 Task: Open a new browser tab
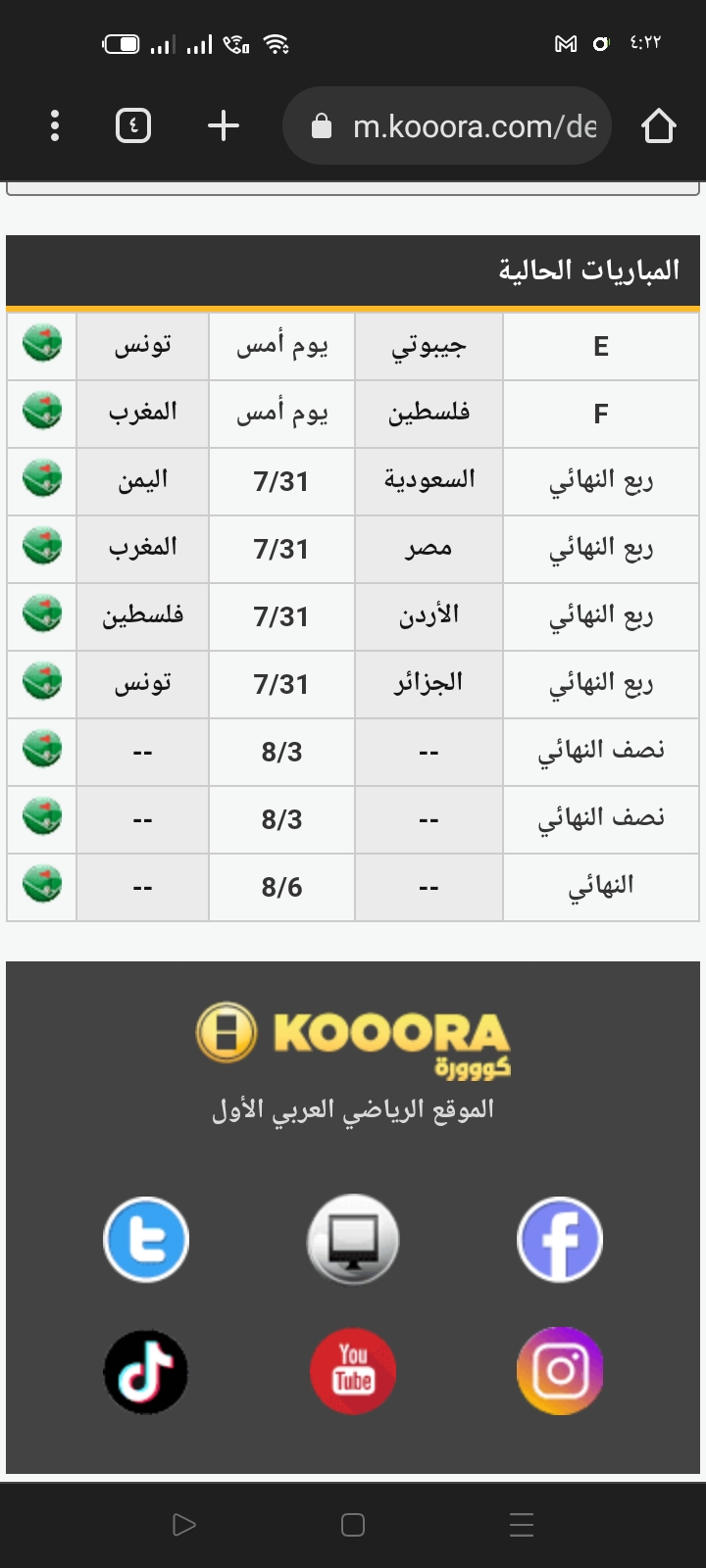tap(224, 125)
